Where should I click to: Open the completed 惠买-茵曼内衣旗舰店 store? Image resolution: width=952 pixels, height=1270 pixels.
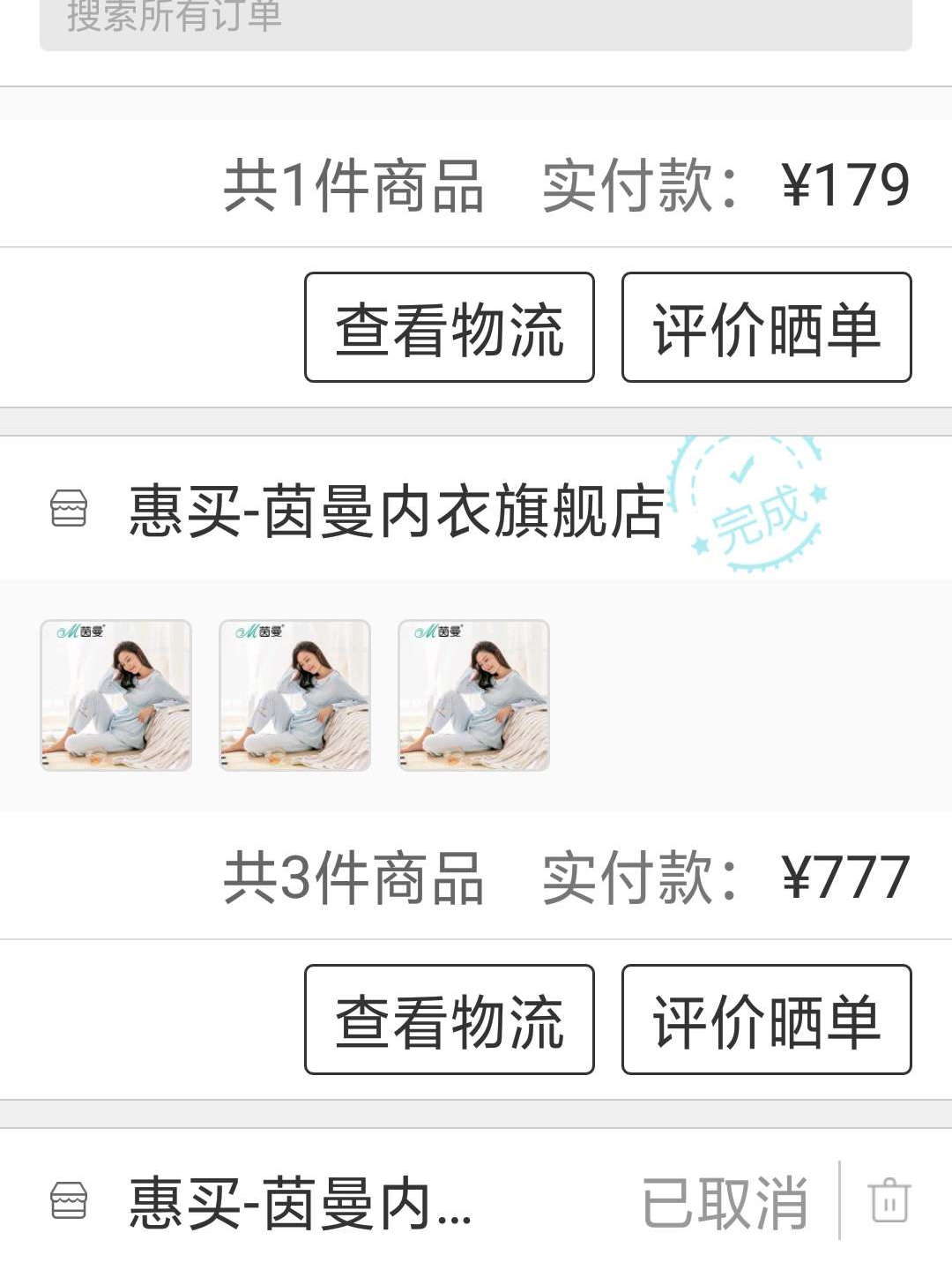(x=397, y=511)
